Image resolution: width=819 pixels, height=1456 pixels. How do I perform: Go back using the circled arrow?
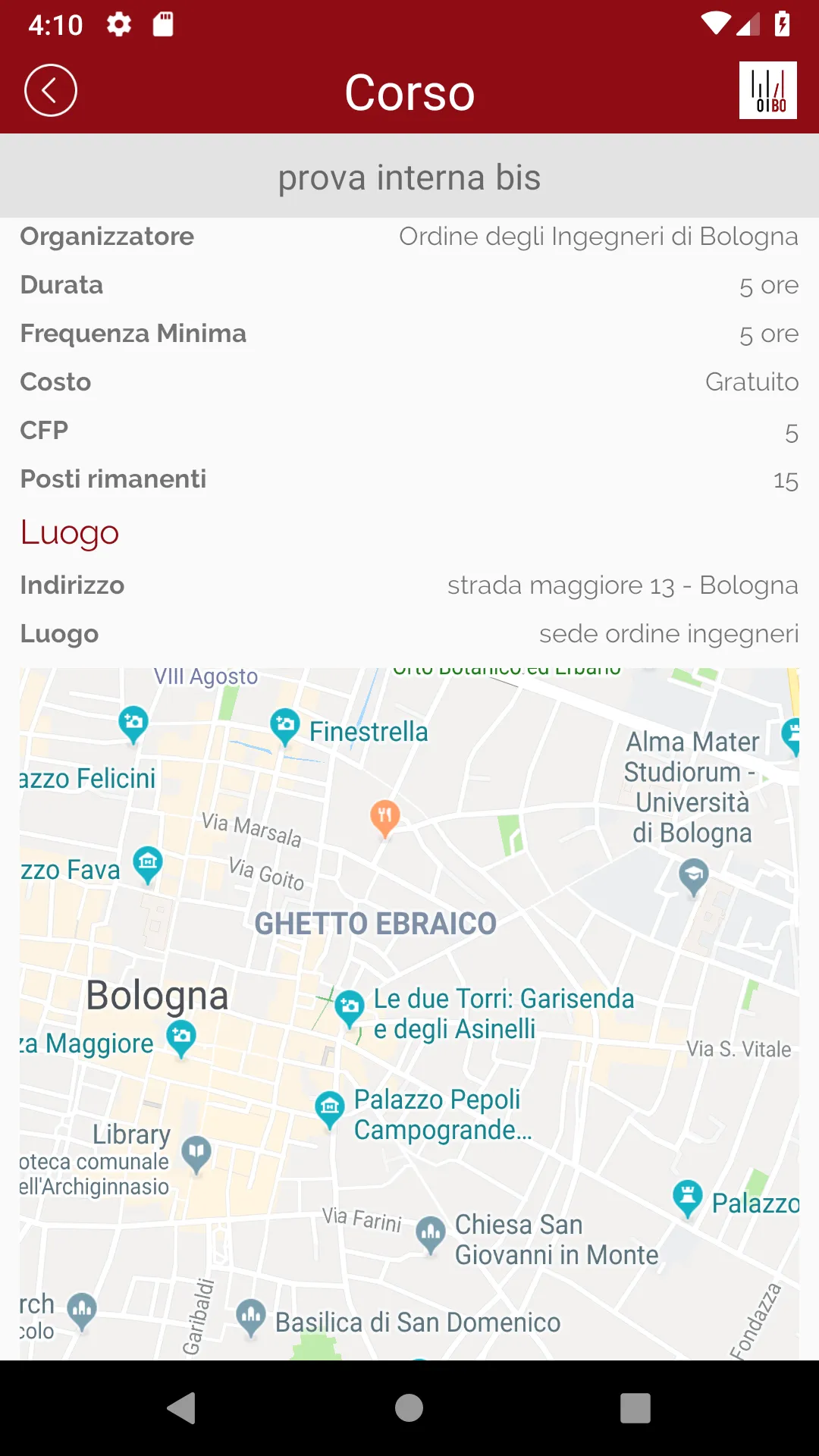(51, 91)
